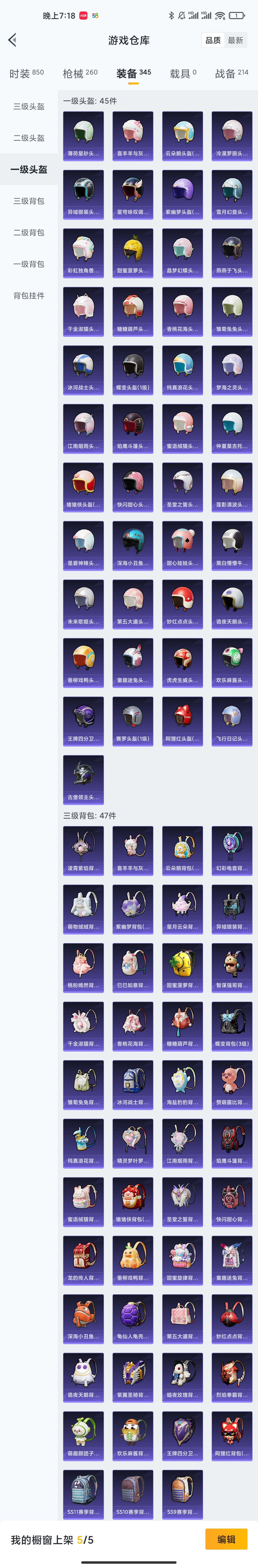The height and width of the screenshot is (1568, 258).
Task: Select 三级头盔 in the side menu
Action: [29, 107]
